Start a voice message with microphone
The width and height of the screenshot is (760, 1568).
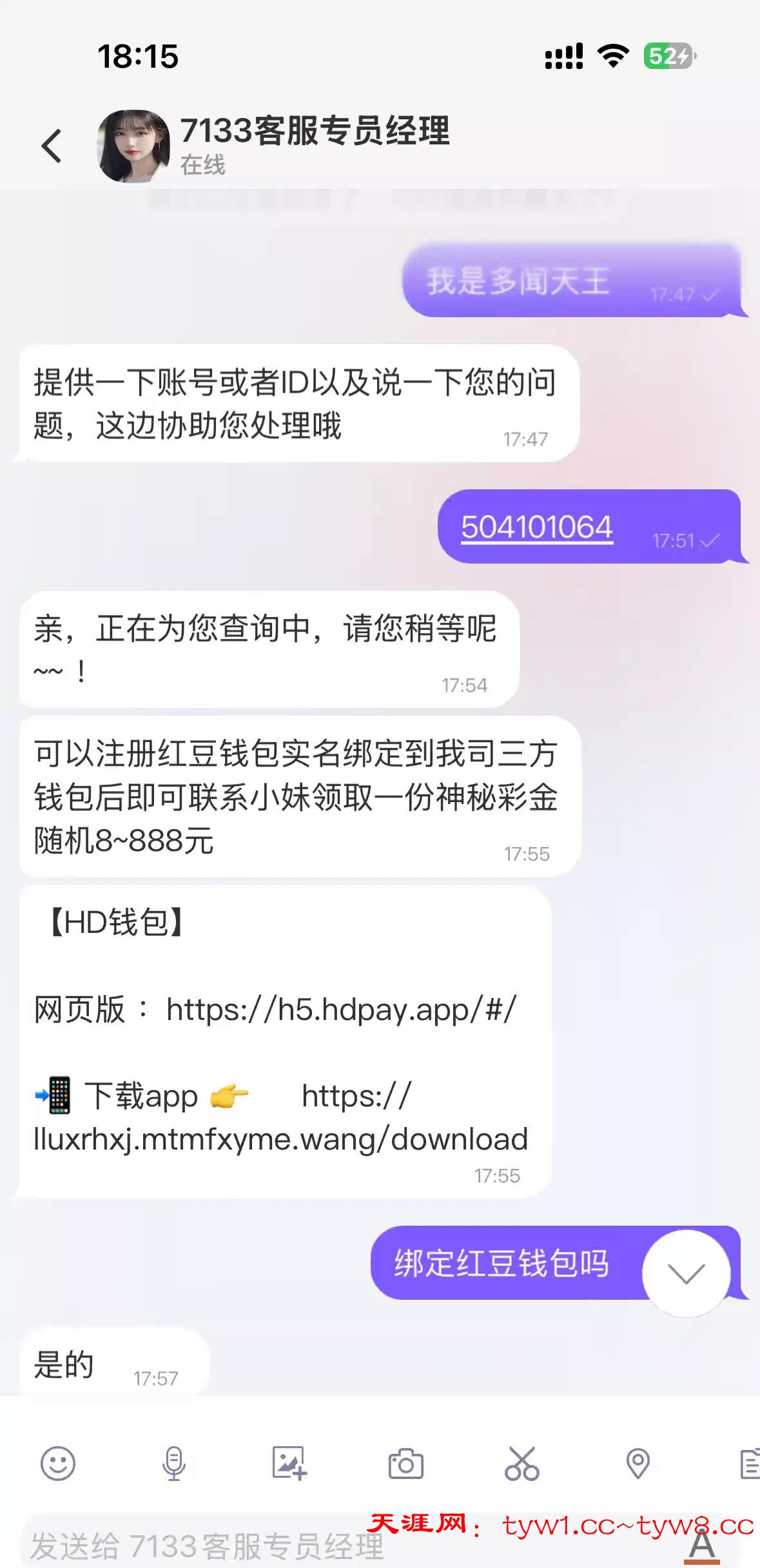pyautogui.click(x=173, y=1464)
